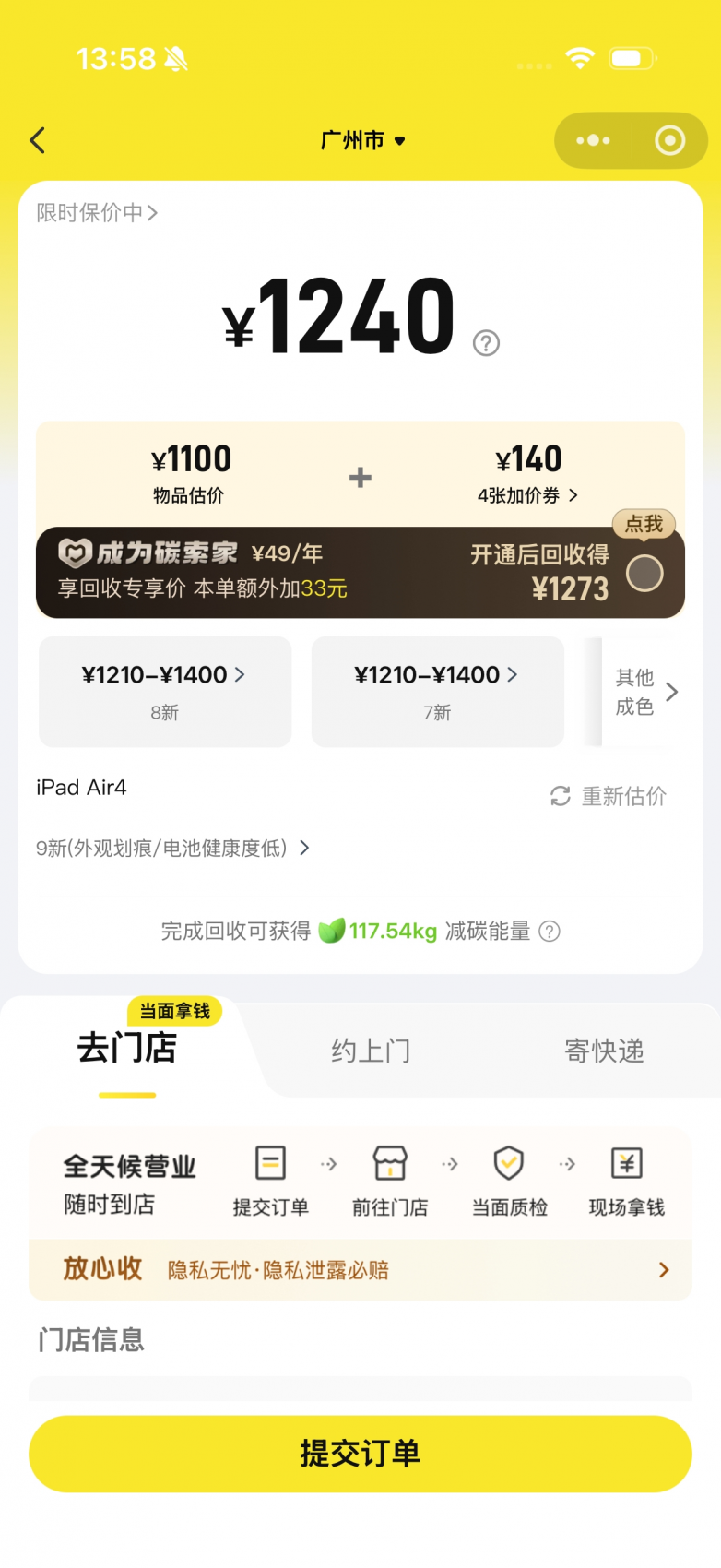Select the 去门店 tab
The image size is (721, 1568).
point(127,1049)
